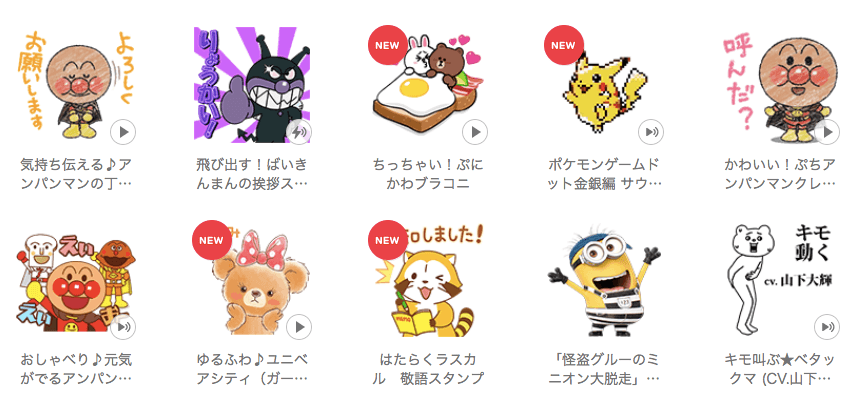Open はたらくラスカル 敬語スタンプ pack
851x406 pixels.
(427, 279)
